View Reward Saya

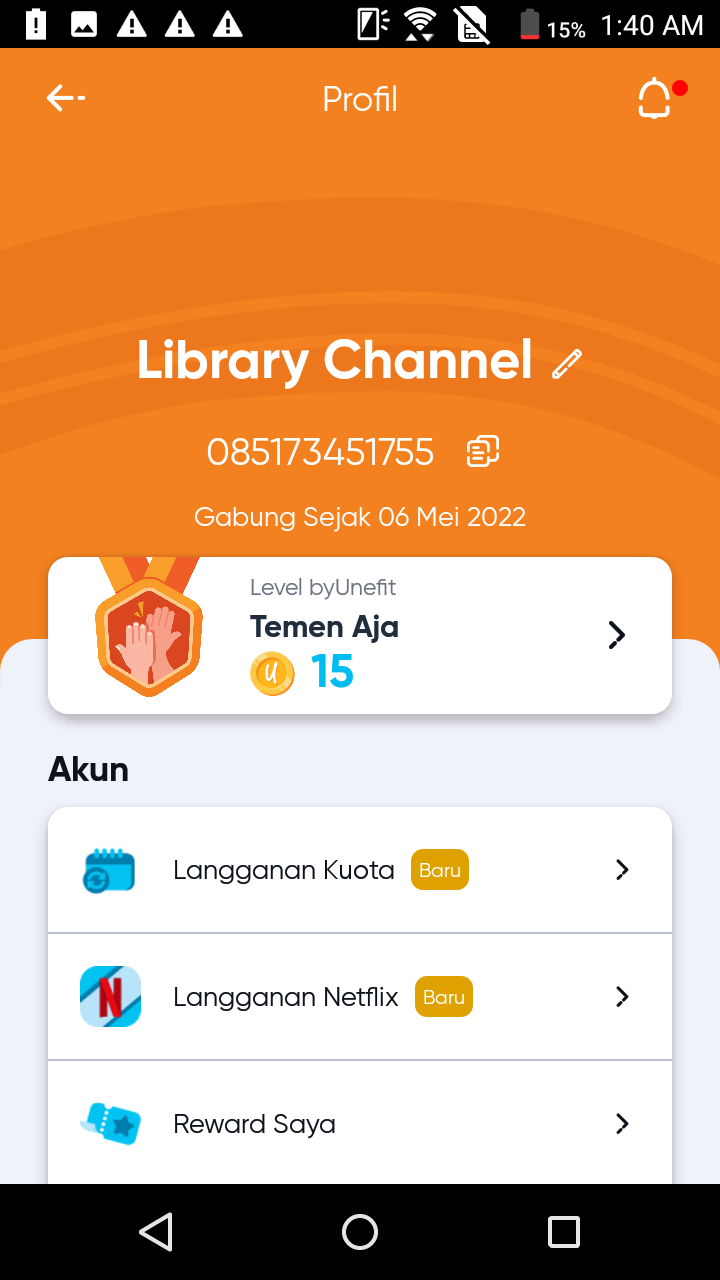(x=360, y=1124)
